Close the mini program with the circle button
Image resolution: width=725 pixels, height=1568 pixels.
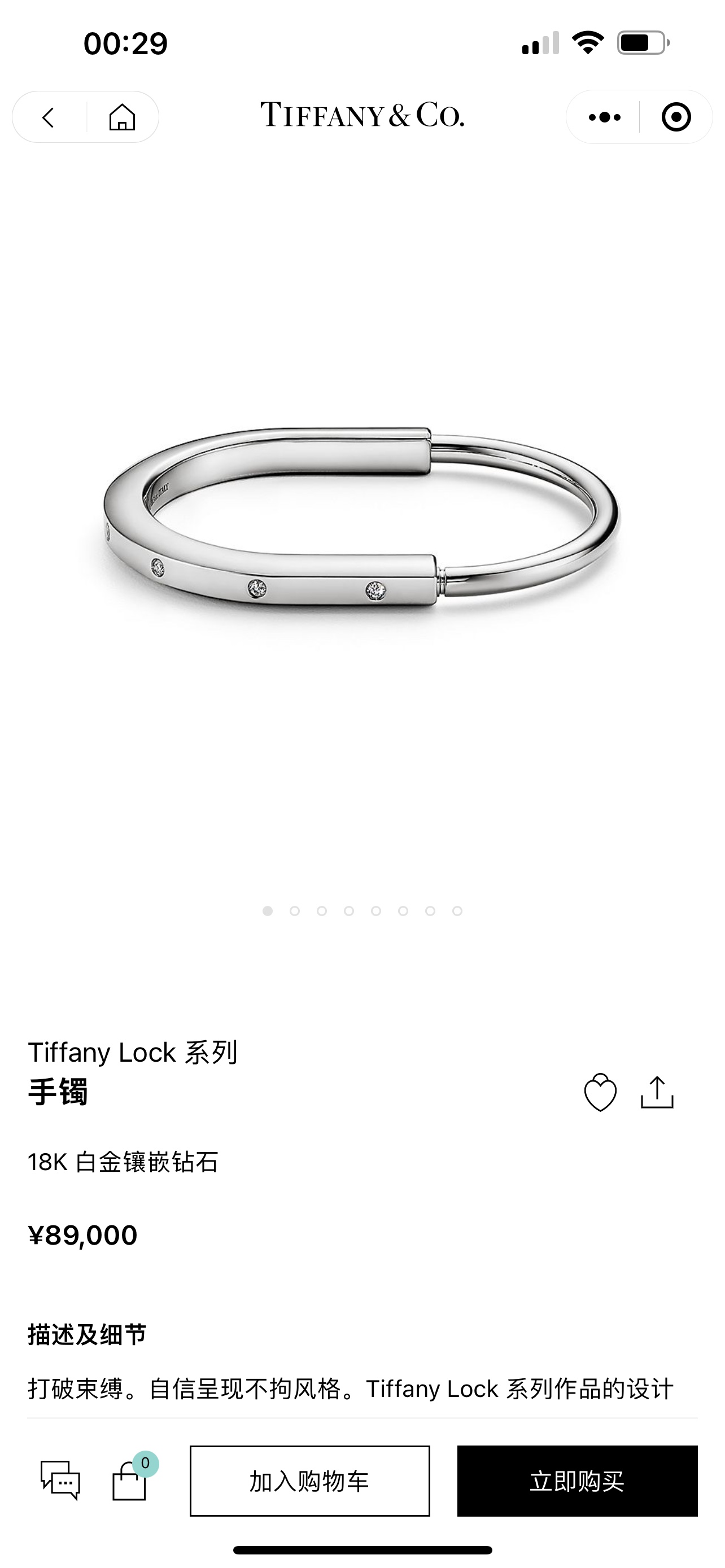[x=676, y=117]
